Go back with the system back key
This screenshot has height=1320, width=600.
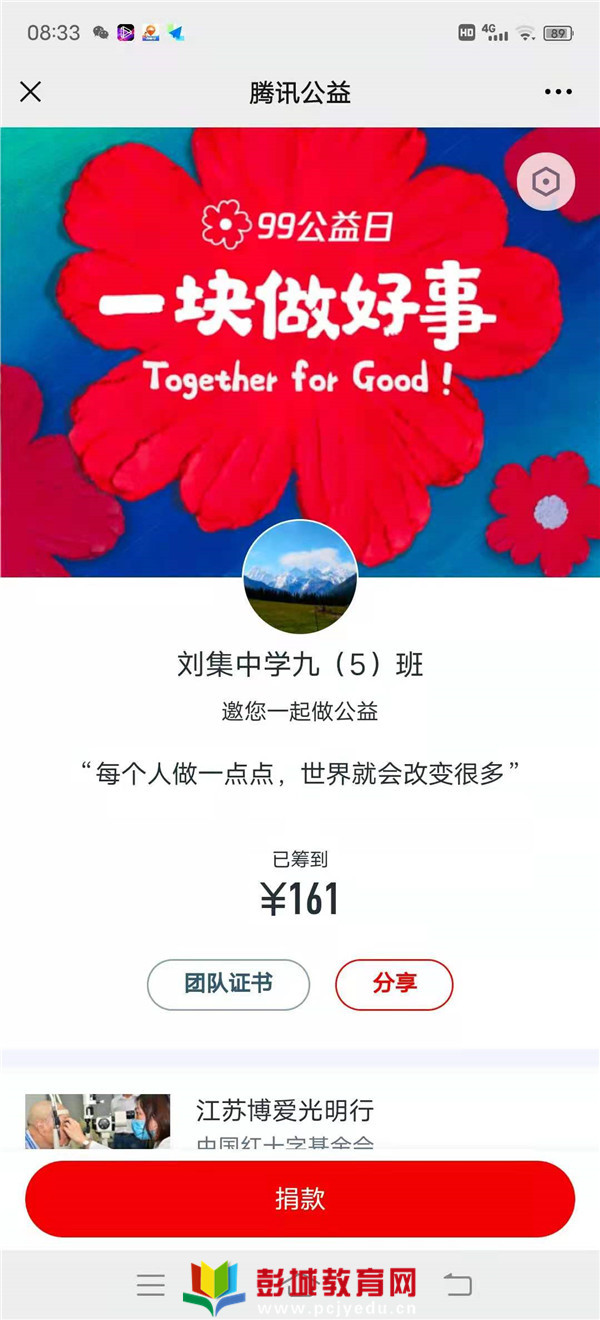tap(456, 1285)
